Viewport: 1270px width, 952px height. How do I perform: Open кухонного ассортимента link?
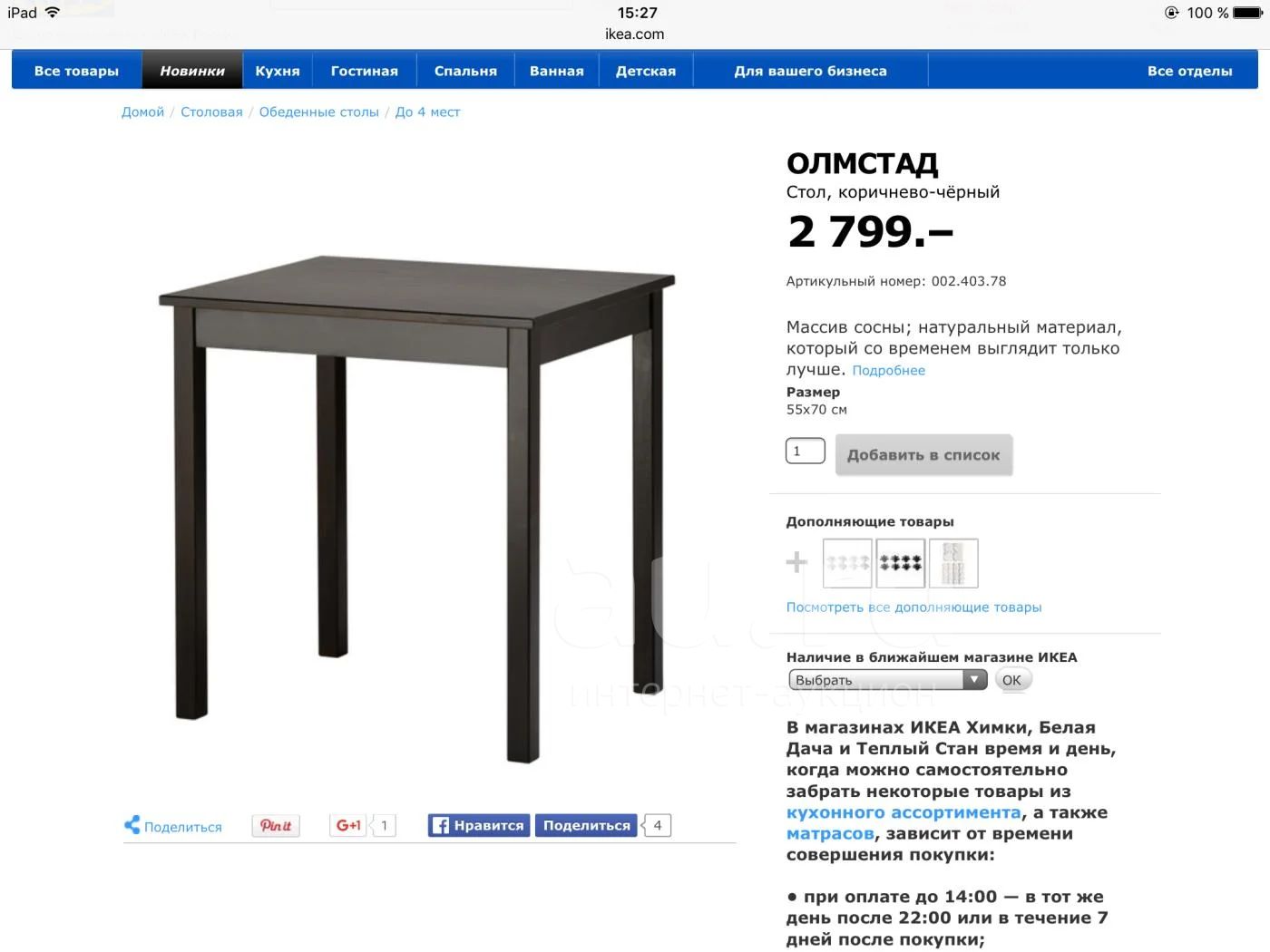(903, 812)
